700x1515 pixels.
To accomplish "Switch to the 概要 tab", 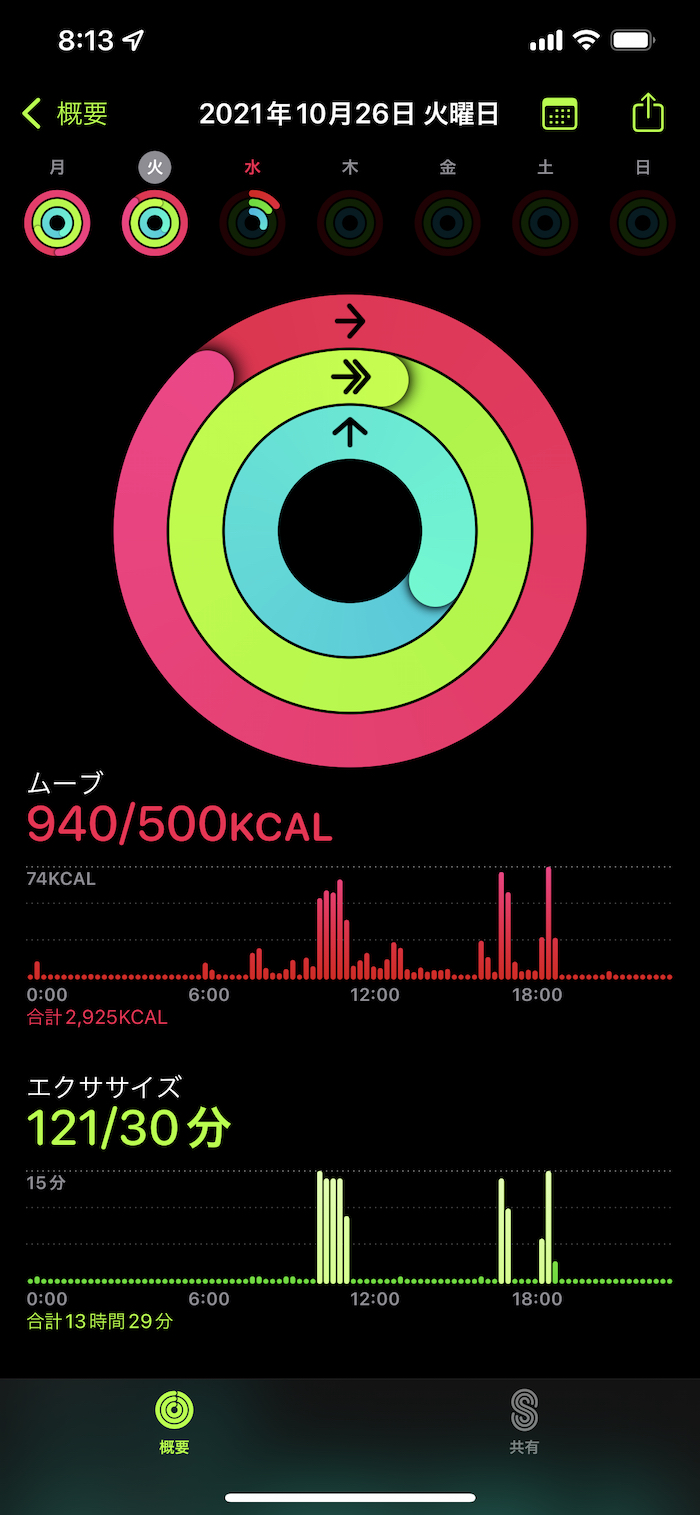I will click(x=174, y=1421).
